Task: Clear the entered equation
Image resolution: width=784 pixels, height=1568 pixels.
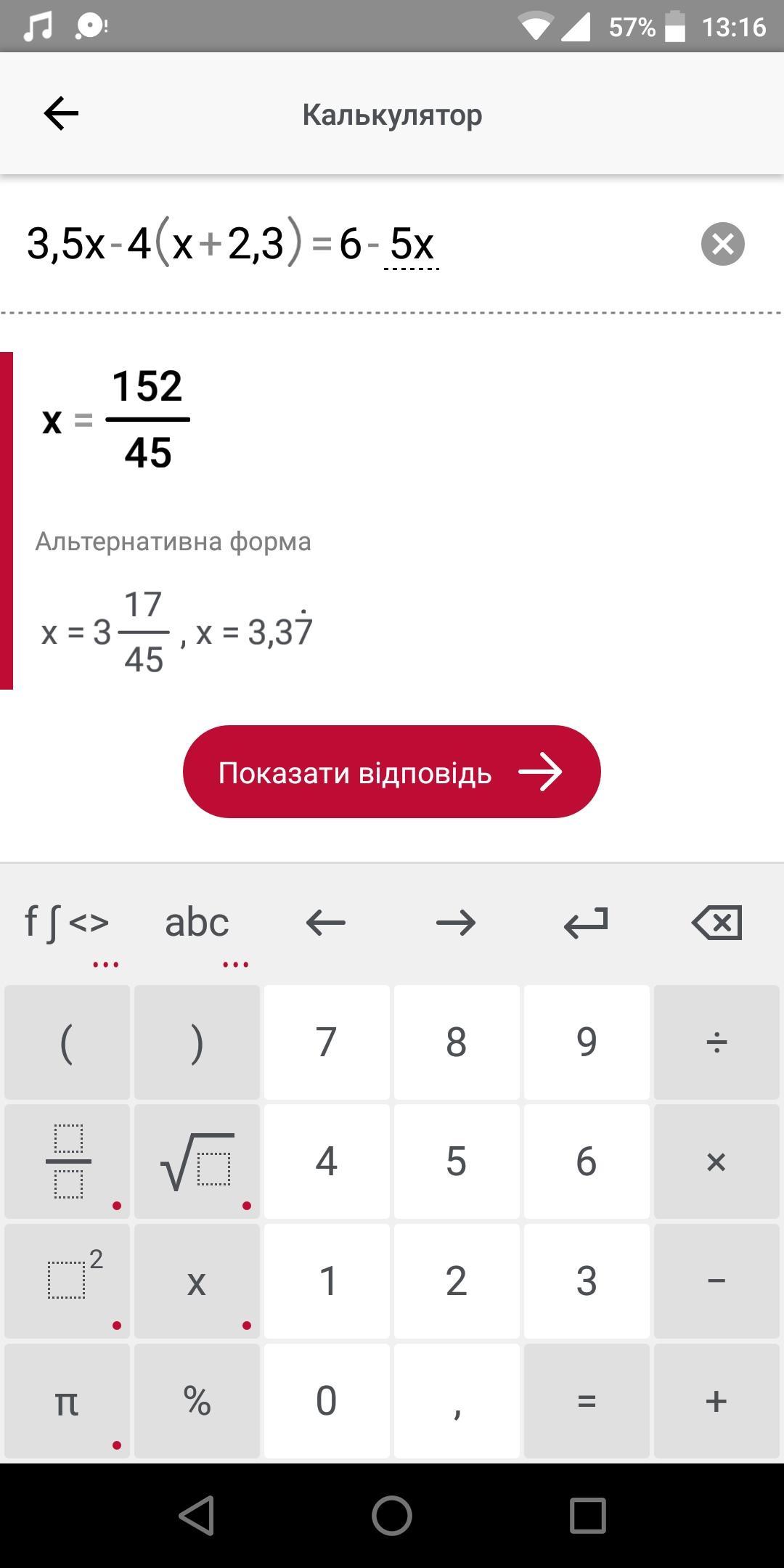Action: point(722,244)
